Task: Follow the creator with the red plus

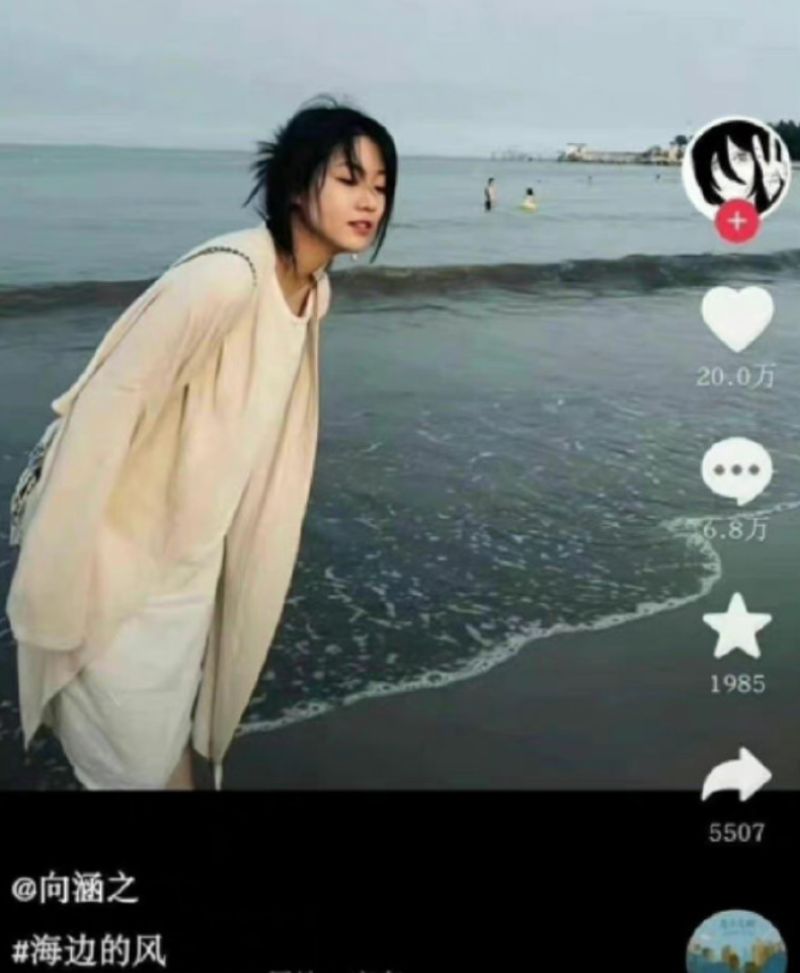Action: click(x=737, y=221)
